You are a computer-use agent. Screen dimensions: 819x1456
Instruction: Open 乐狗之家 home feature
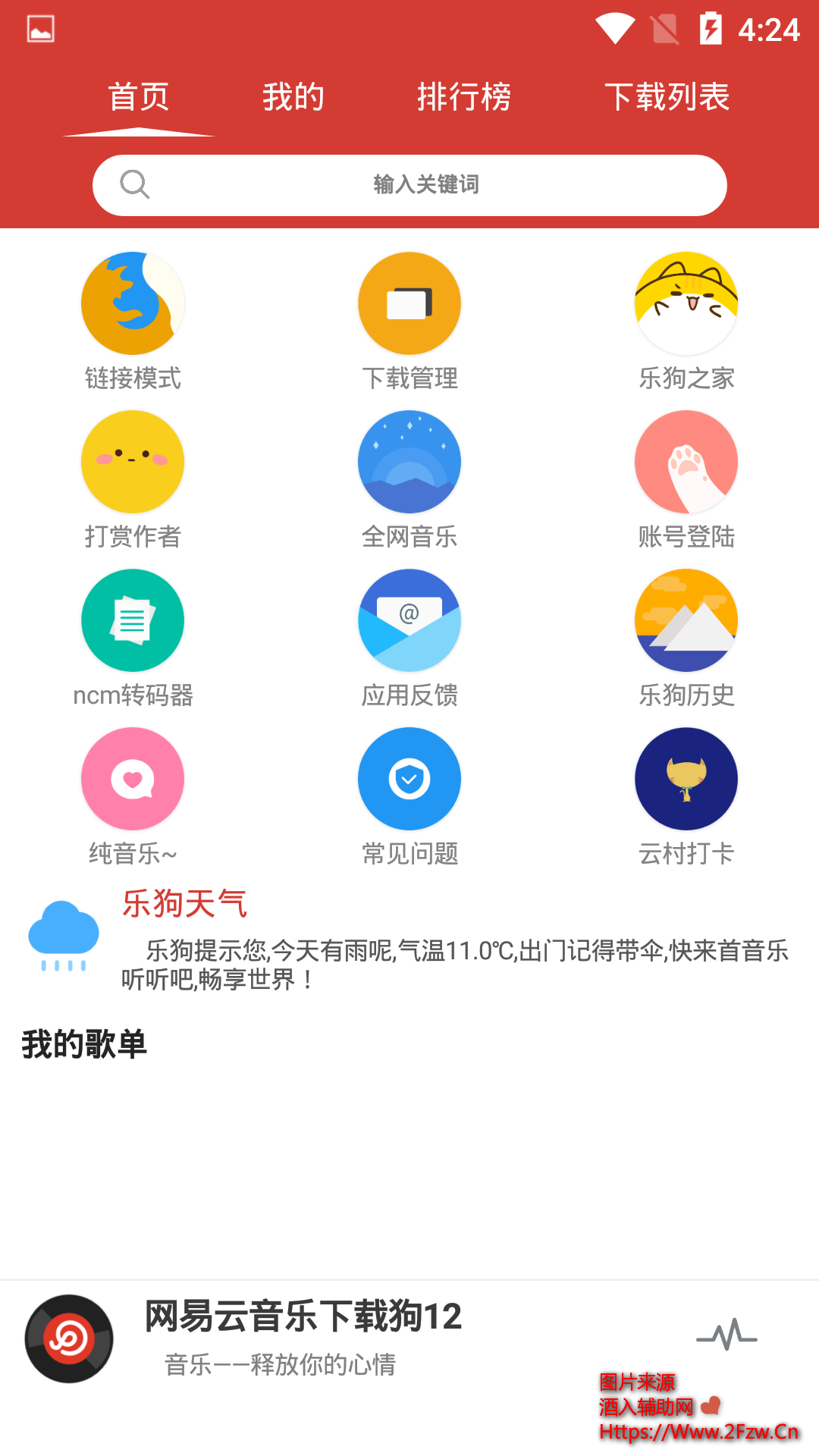pyautogui.click(x=686, y=303)
